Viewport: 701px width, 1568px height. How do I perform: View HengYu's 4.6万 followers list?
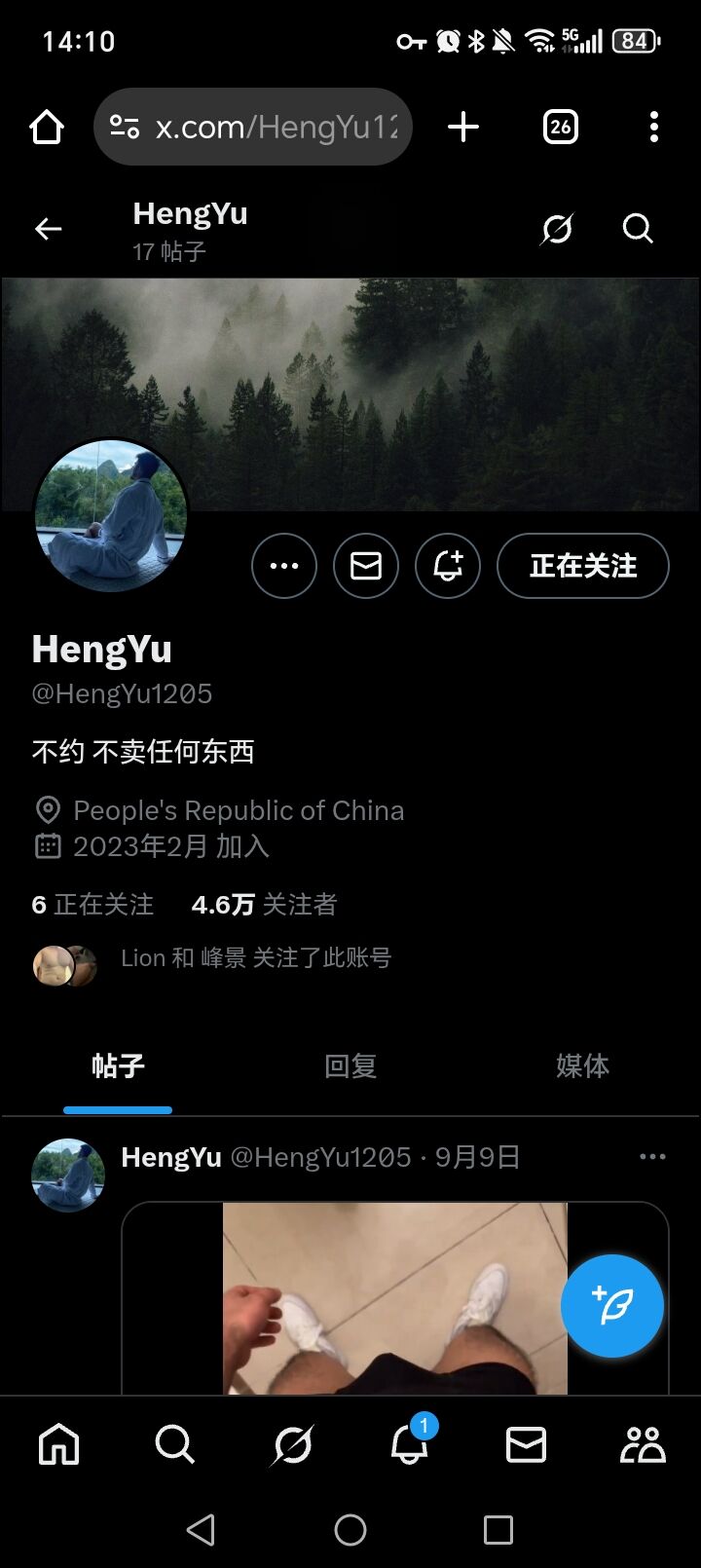[x=264, y=905]
